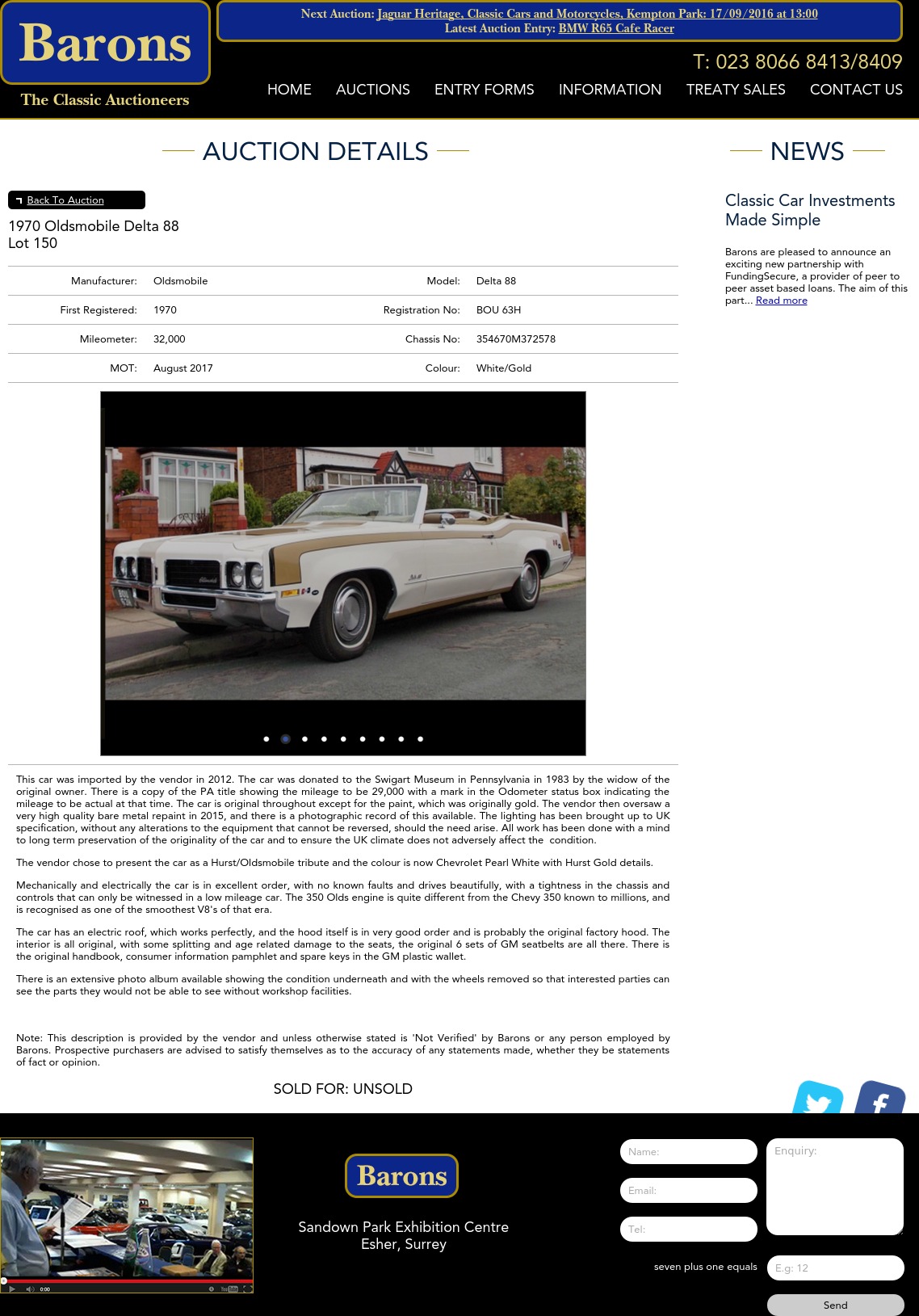Screen dimensions: 919x1316
Task: Open the Jaguar Heritage next auction link
Action: tap(597, 14)
